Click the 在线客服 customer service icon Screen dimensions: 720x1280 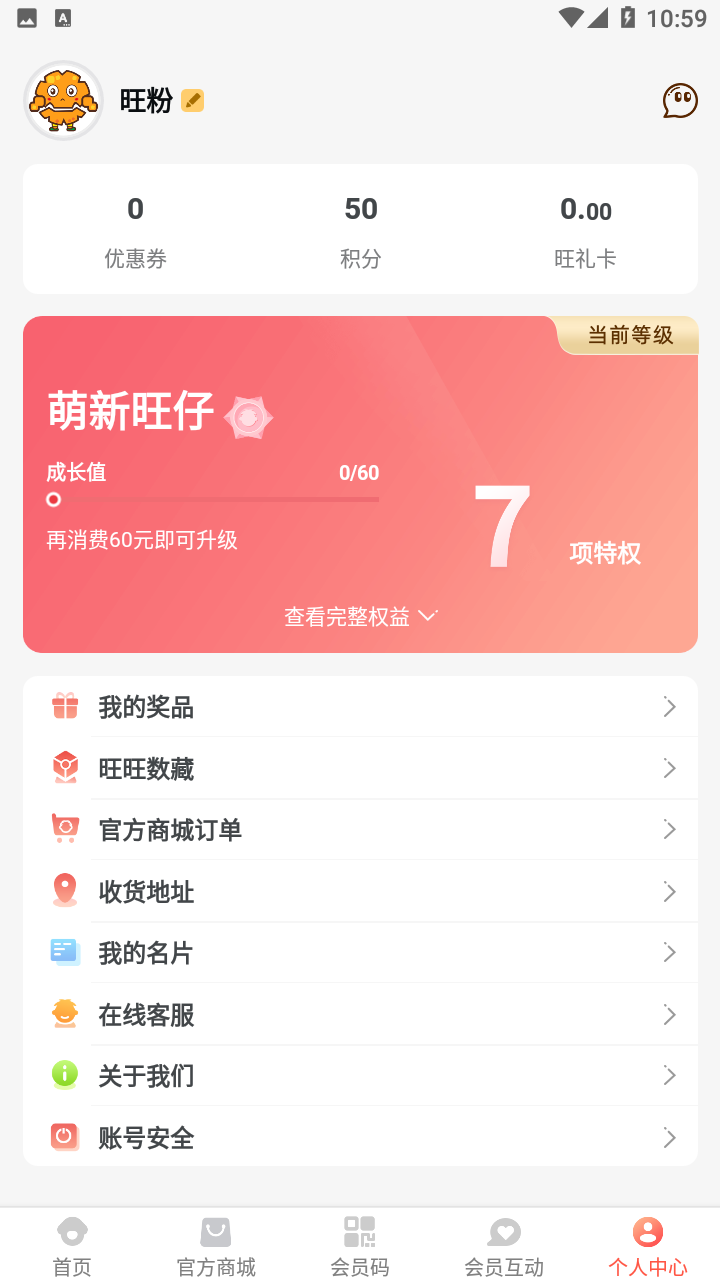(x=64, y=1014)
